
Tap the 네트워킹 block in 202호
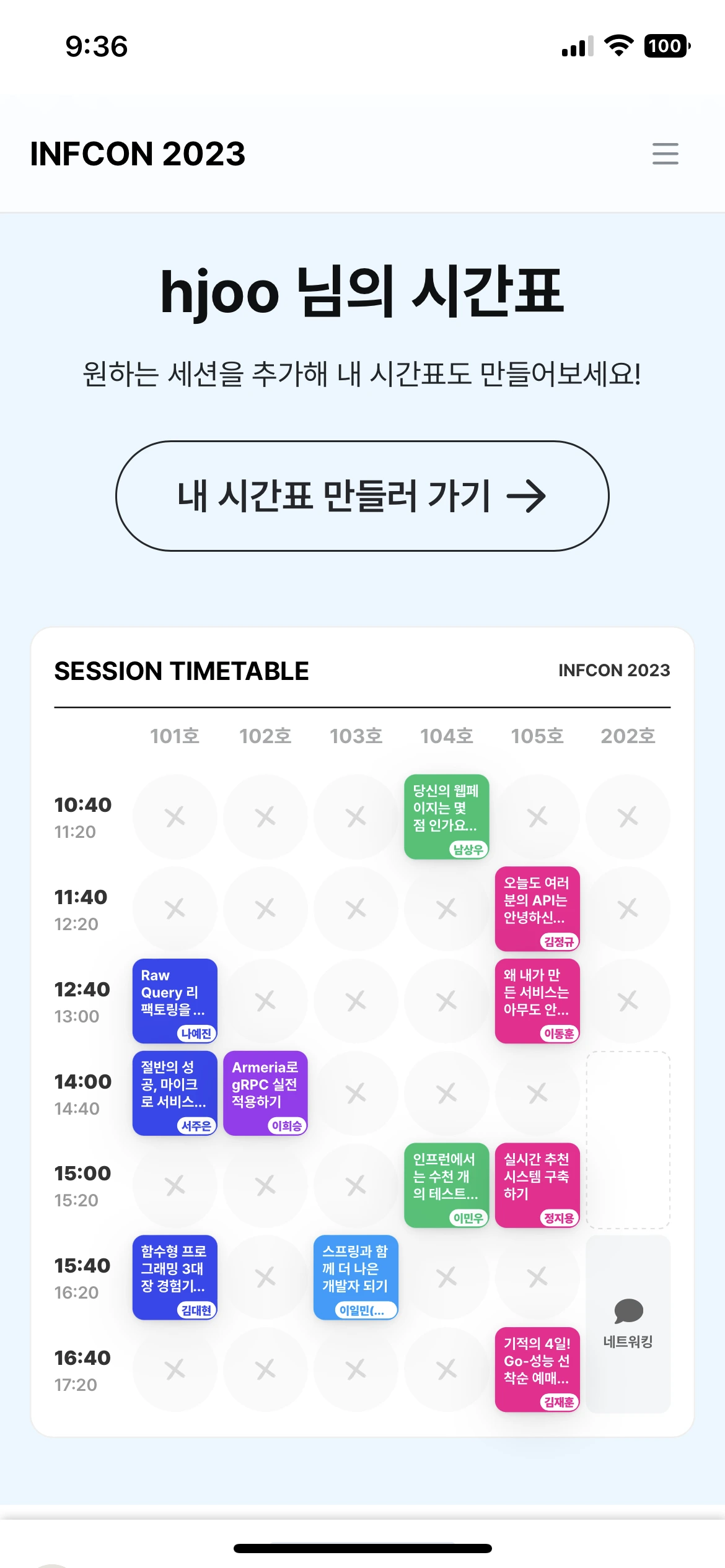pos(628,1324)
